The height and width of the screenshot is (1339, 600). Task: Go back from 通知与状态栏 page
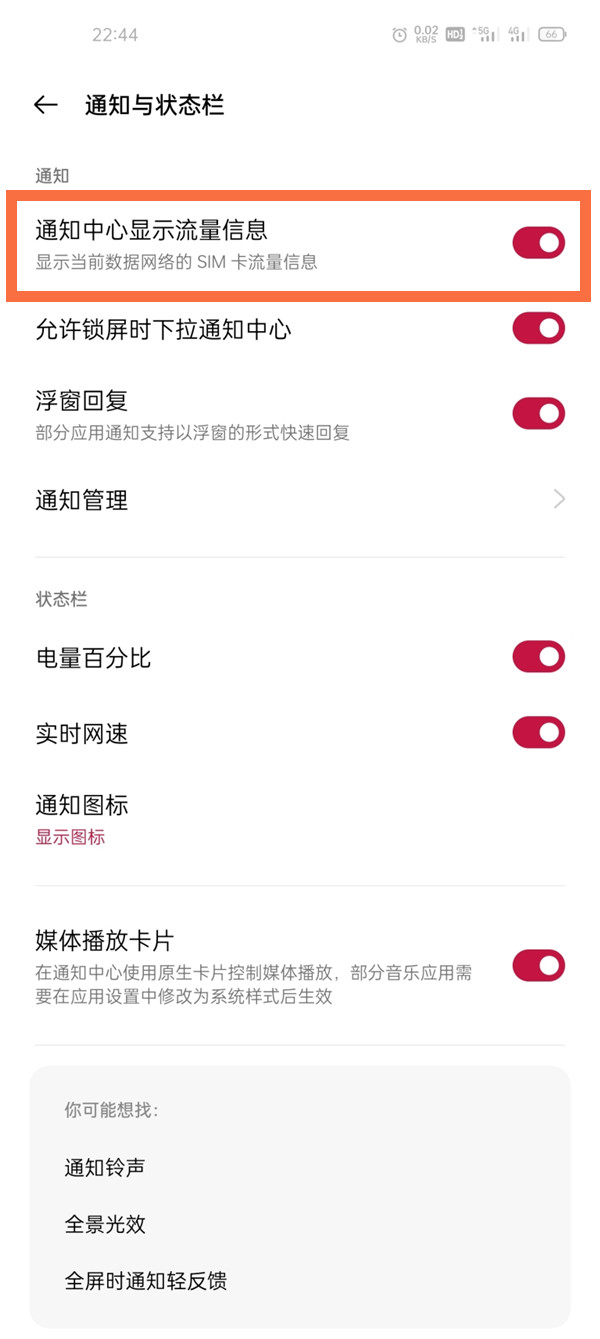point(45,105)
